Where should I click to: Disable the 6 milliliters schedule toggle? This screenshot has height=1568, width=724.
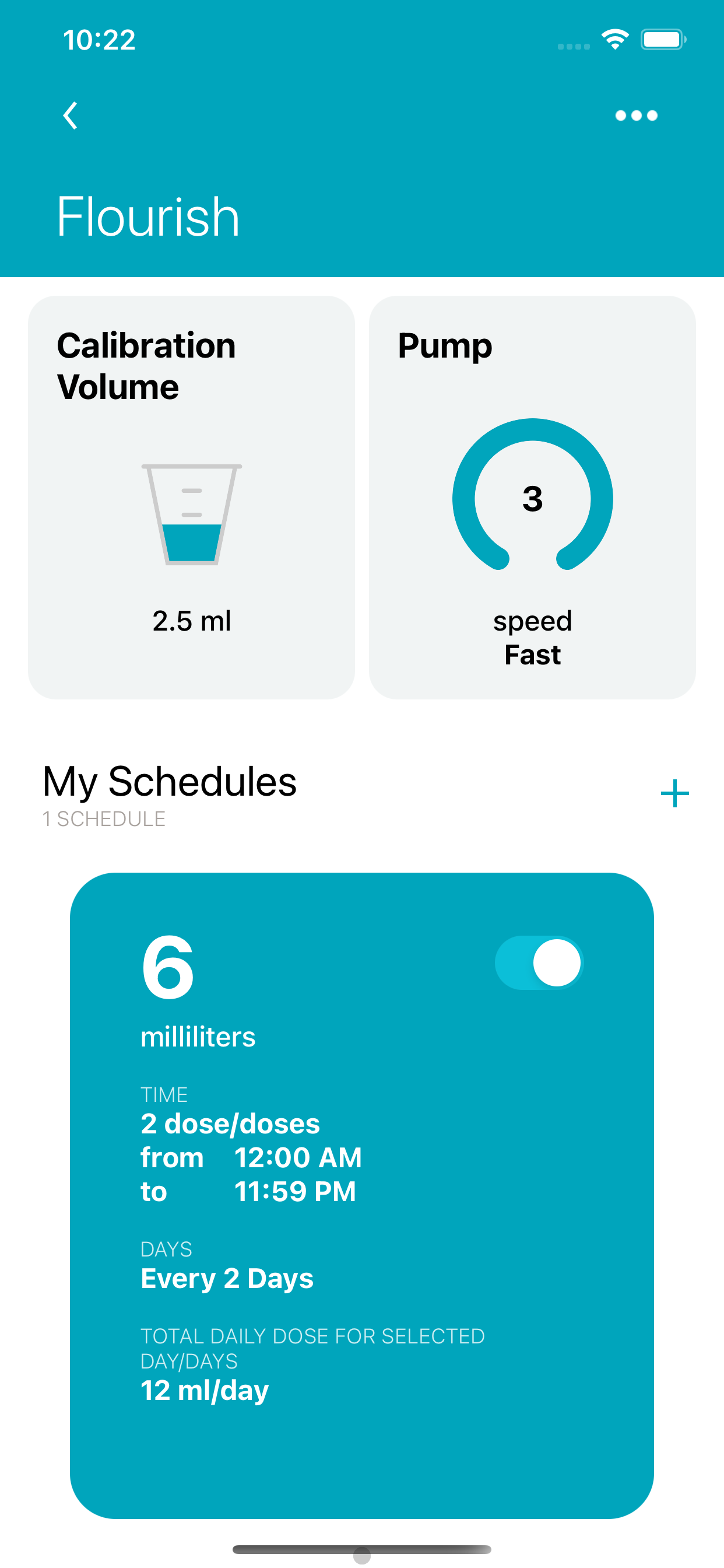(x=539, y=963)
